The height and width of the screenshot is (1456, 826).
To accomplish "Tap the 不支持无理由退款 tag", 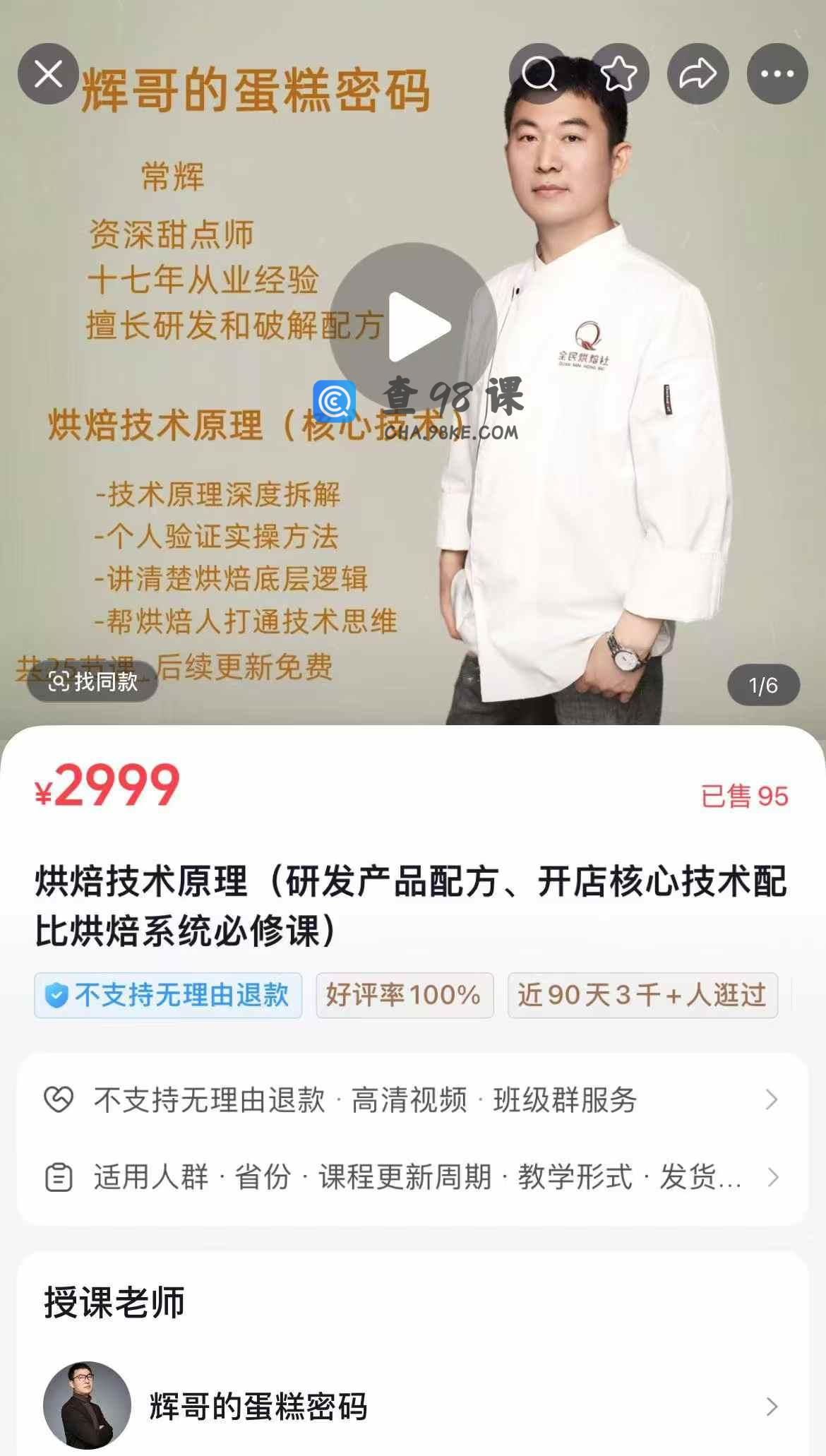I will [168, 996].
